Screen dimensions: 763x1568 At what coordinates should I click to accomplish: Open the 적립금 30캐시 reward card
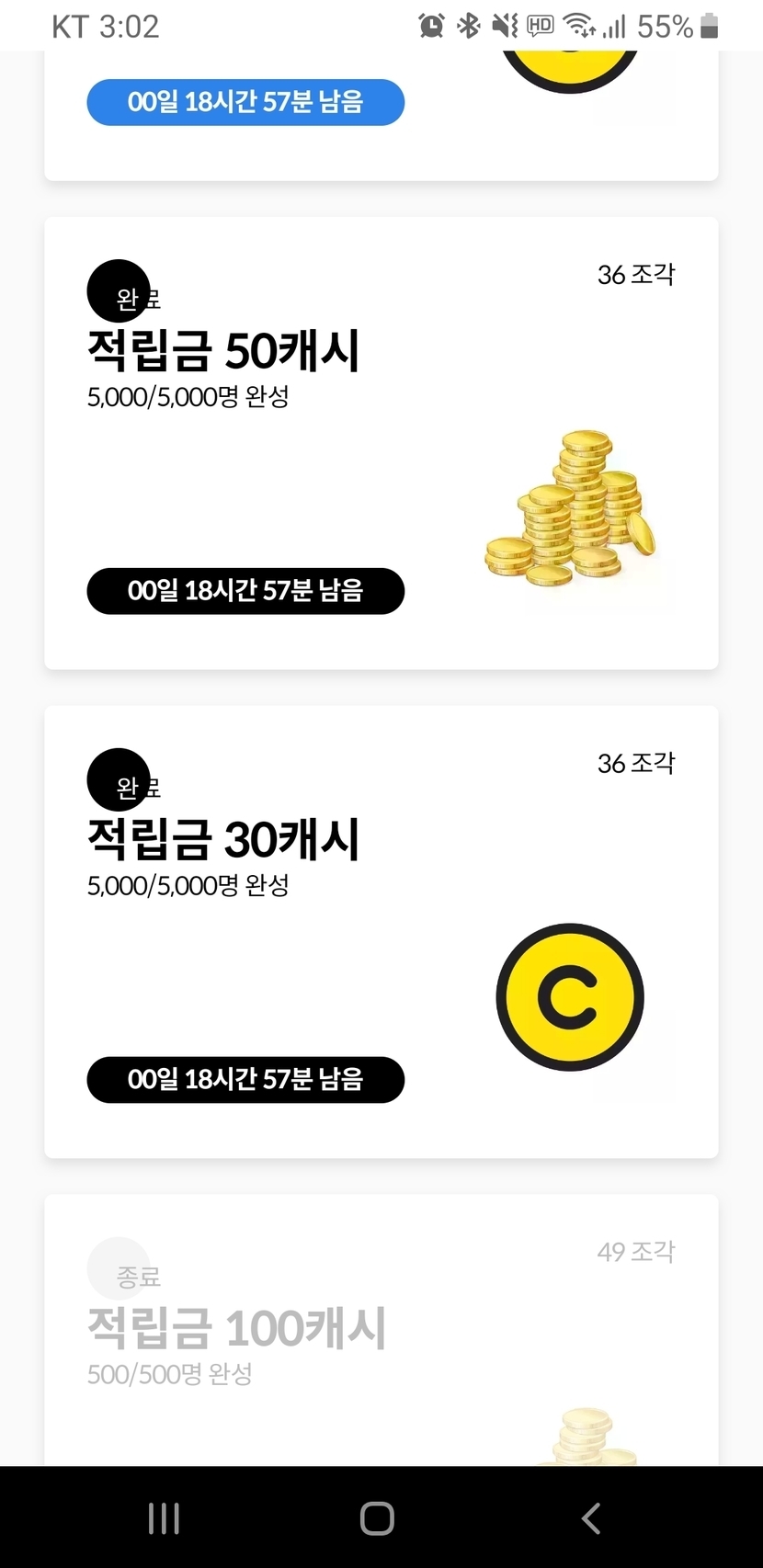pyautogui.click(x=381, y=932)
